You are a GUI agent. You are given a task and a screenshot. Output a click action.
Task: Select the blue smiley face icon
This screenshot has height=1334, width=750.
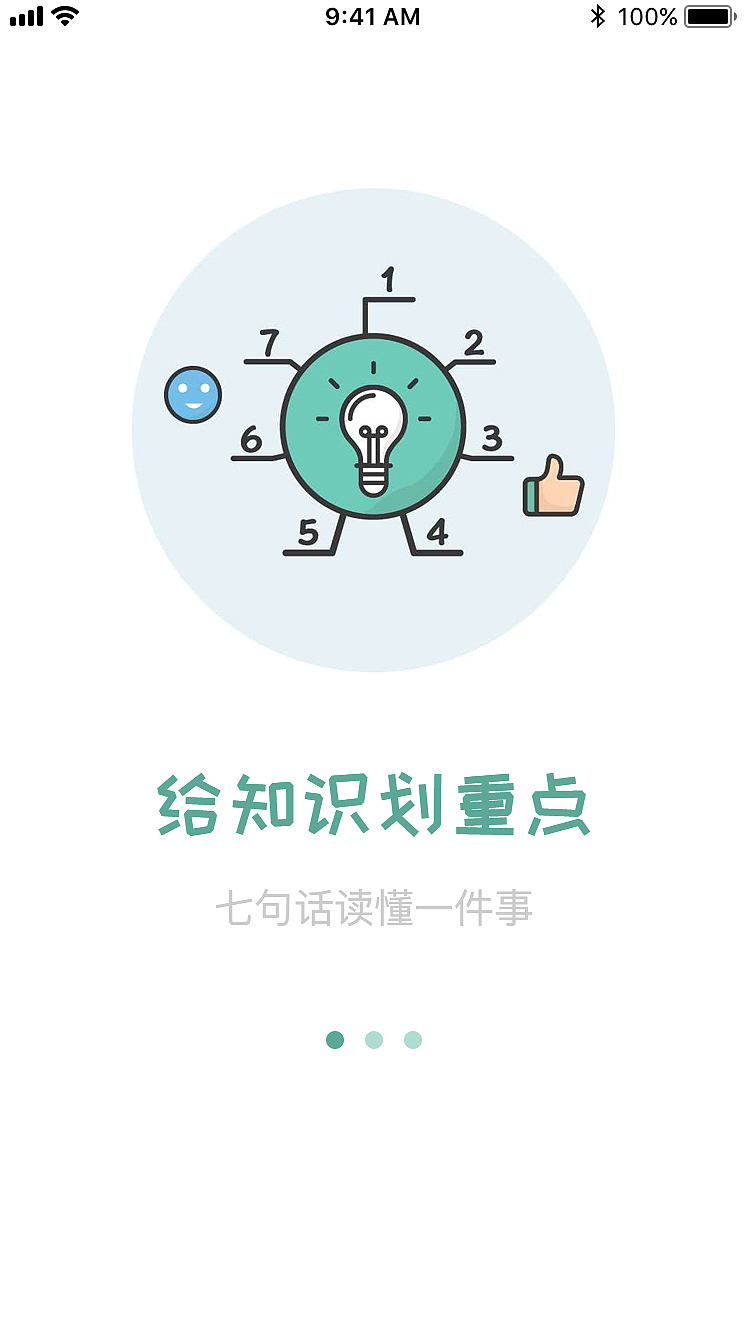tap(192, 395)
